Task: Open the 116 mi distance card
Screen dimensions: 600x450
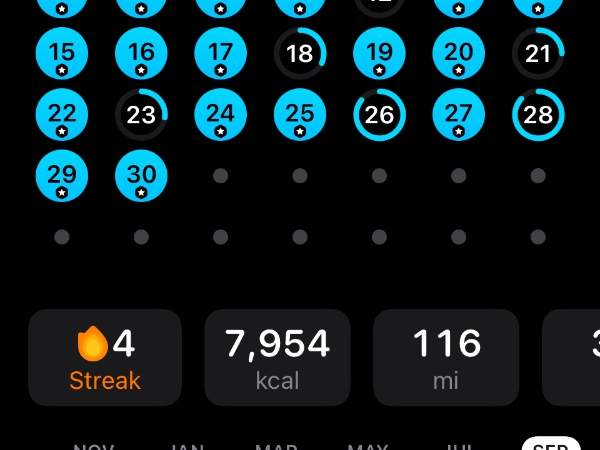Action: click(x=446, y=358)
